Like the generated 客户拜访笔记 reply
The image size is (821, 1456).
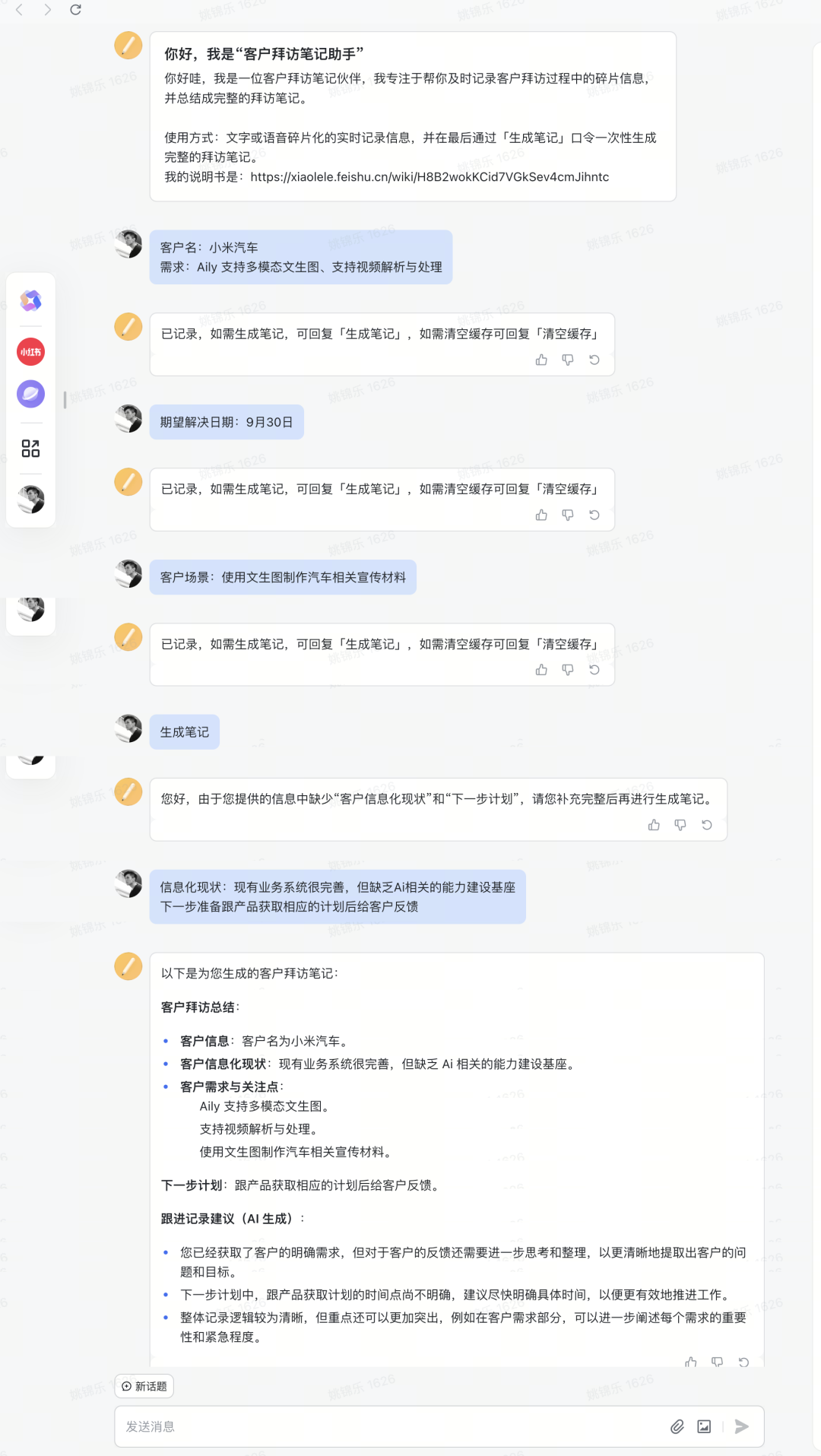pyautogui.click(x=691, y=1362)
